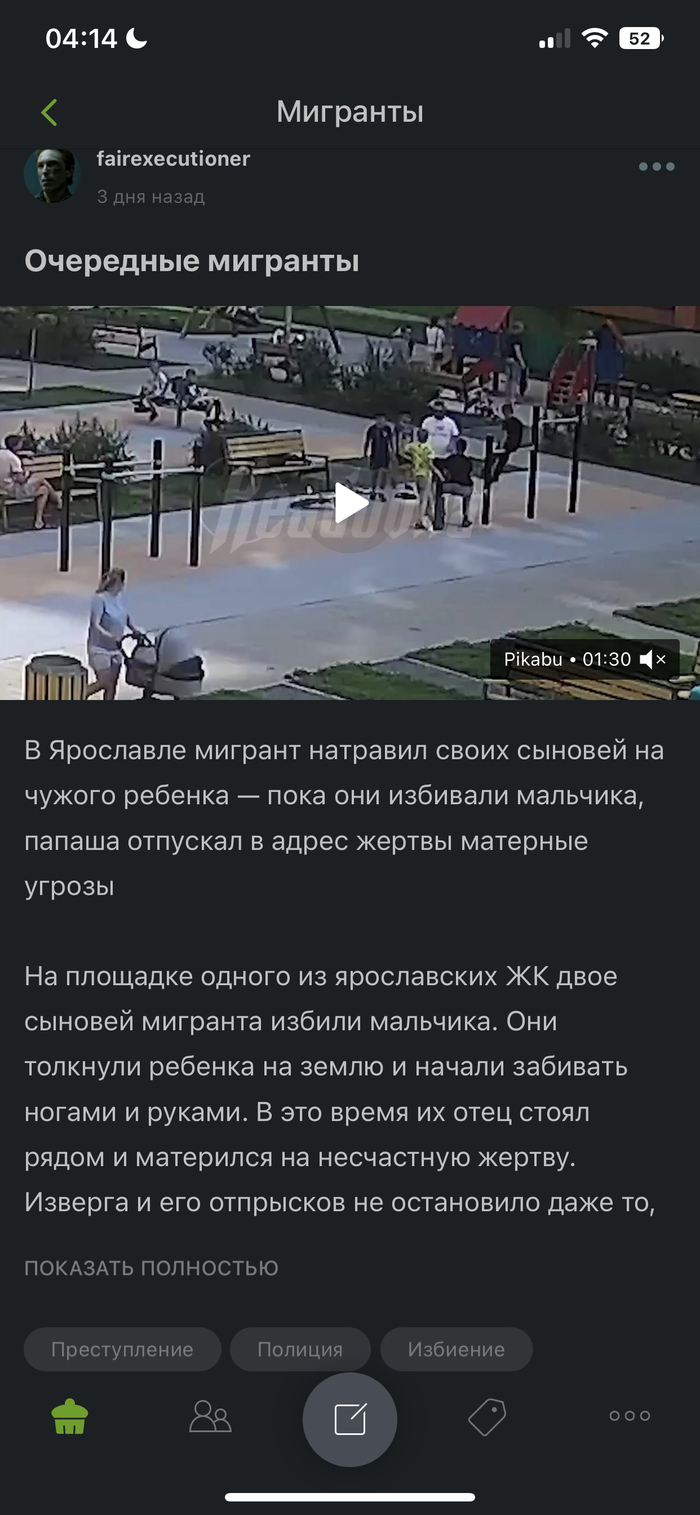The height and width of the screenshot is (1515, 700).
Task: Create a new post
Action: coord(350,1419)
